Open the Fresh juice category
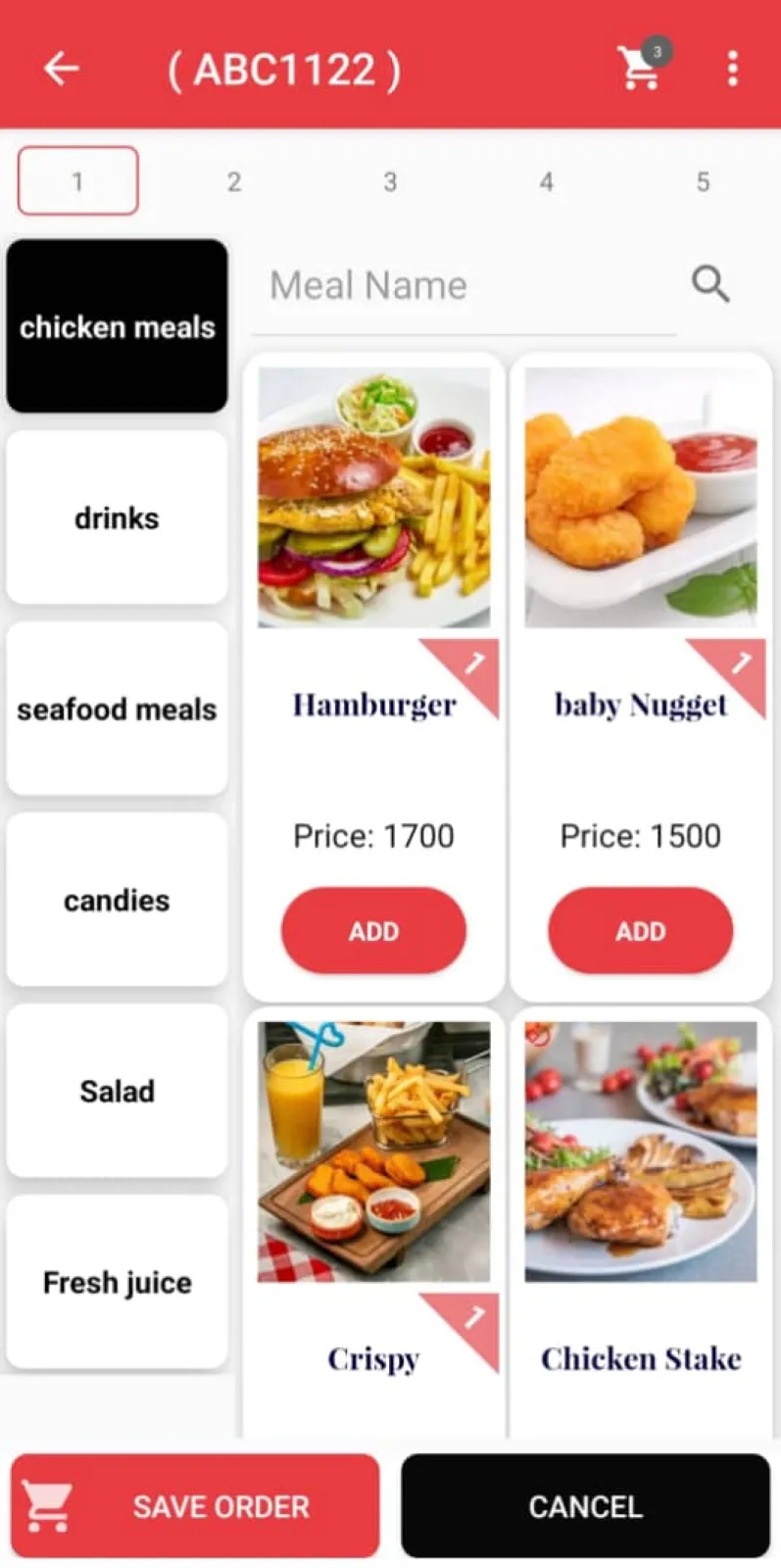 pos(117,1282)
